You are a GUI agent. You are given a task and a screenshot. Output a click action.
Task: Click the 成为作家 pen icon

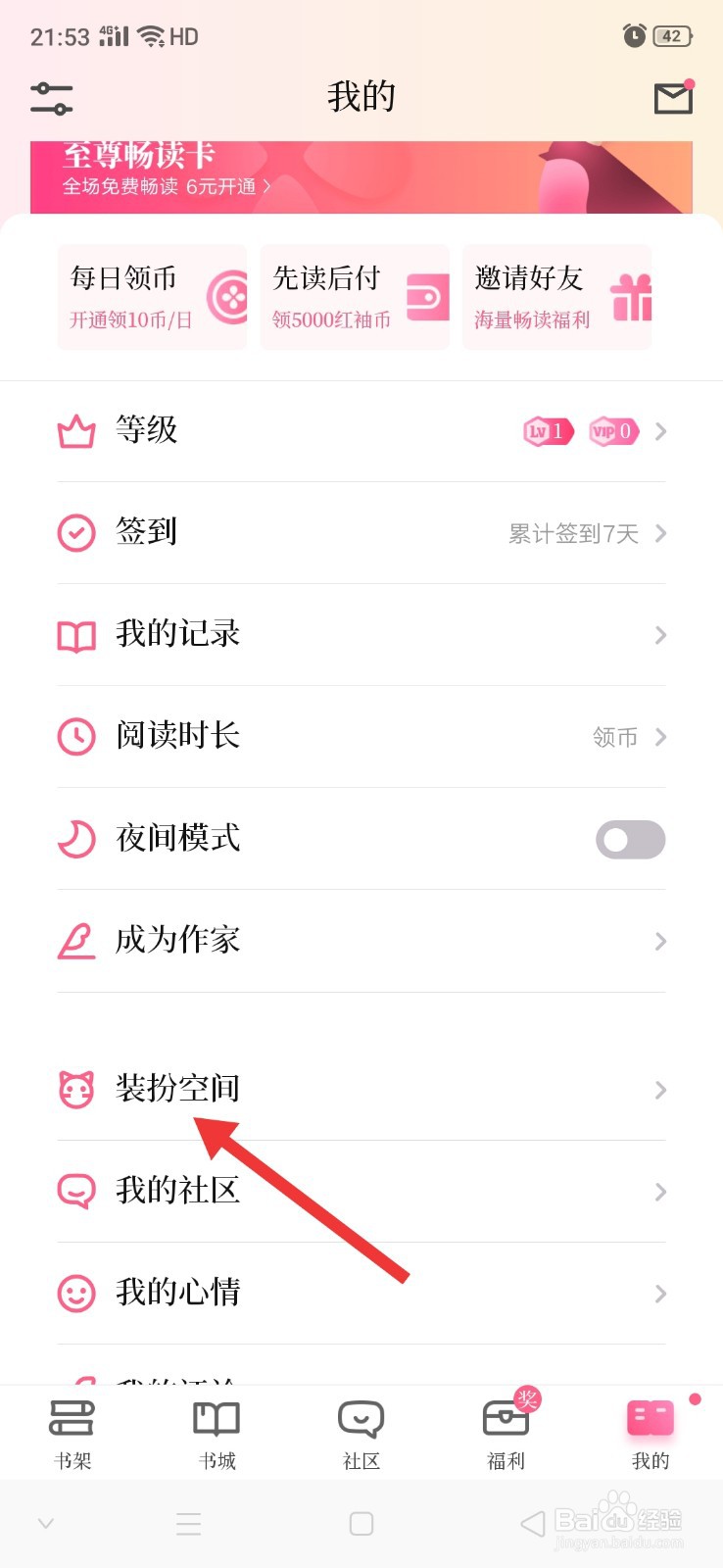(75, 941)
